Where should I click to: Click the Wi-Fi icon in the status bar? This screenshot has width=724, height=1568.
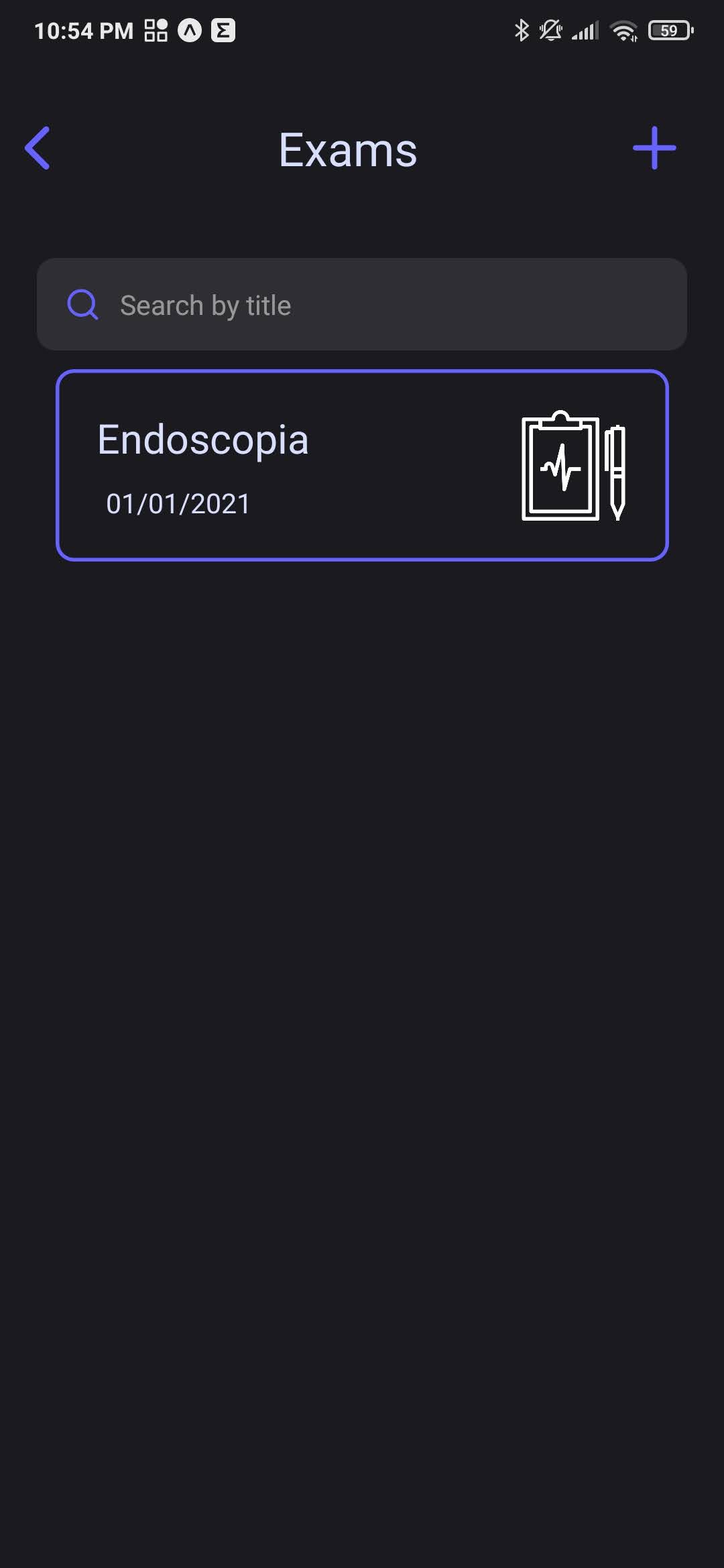tap(623, 29)
